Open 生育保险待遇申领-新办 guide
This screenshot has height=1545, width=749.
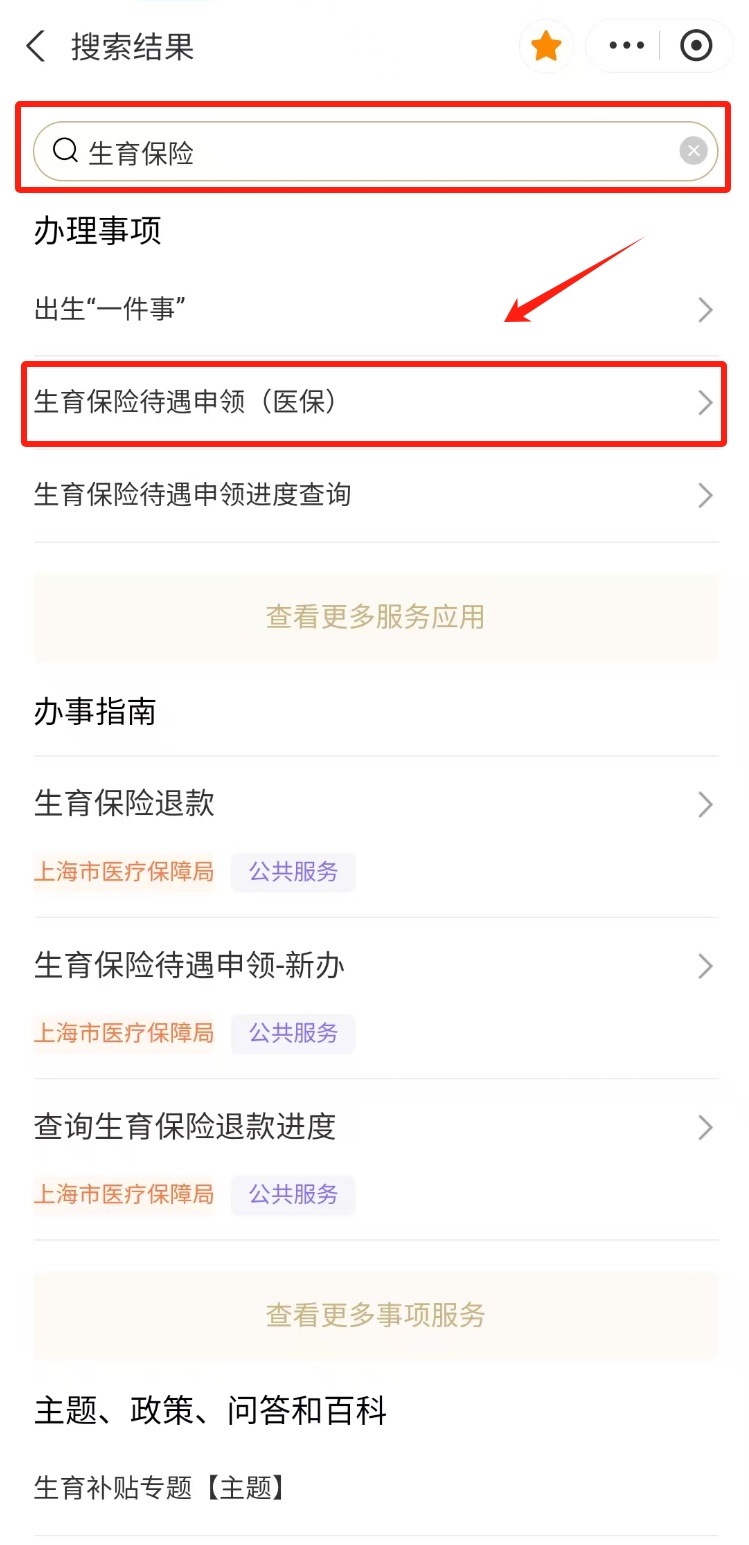point(375,997)
